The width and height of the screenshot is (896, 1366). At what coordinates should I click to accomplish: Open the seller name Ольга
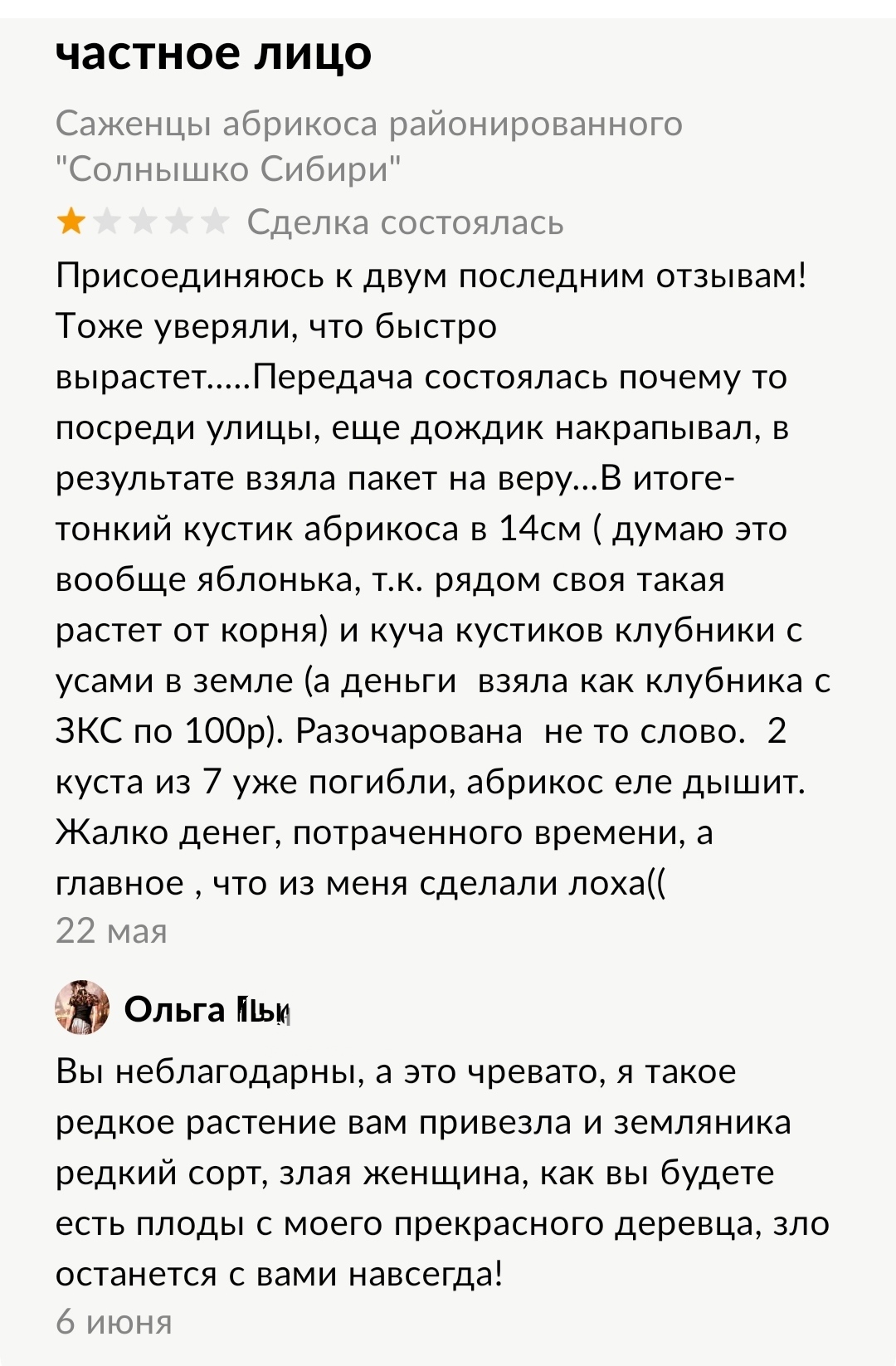[x=206, y=1010]
